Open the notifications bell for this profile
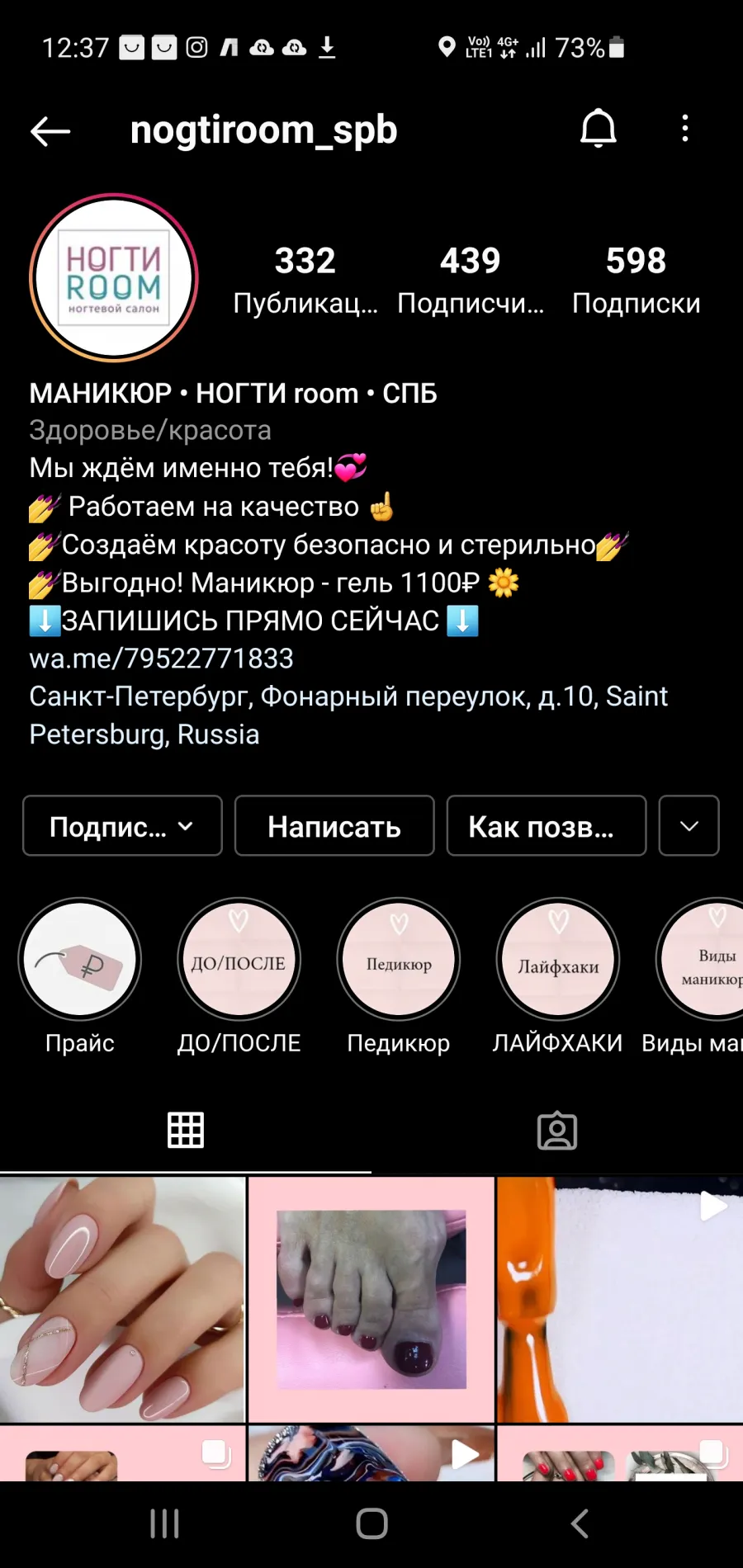This screenshot has height=1568, width=743. click(x=599, y=129)
